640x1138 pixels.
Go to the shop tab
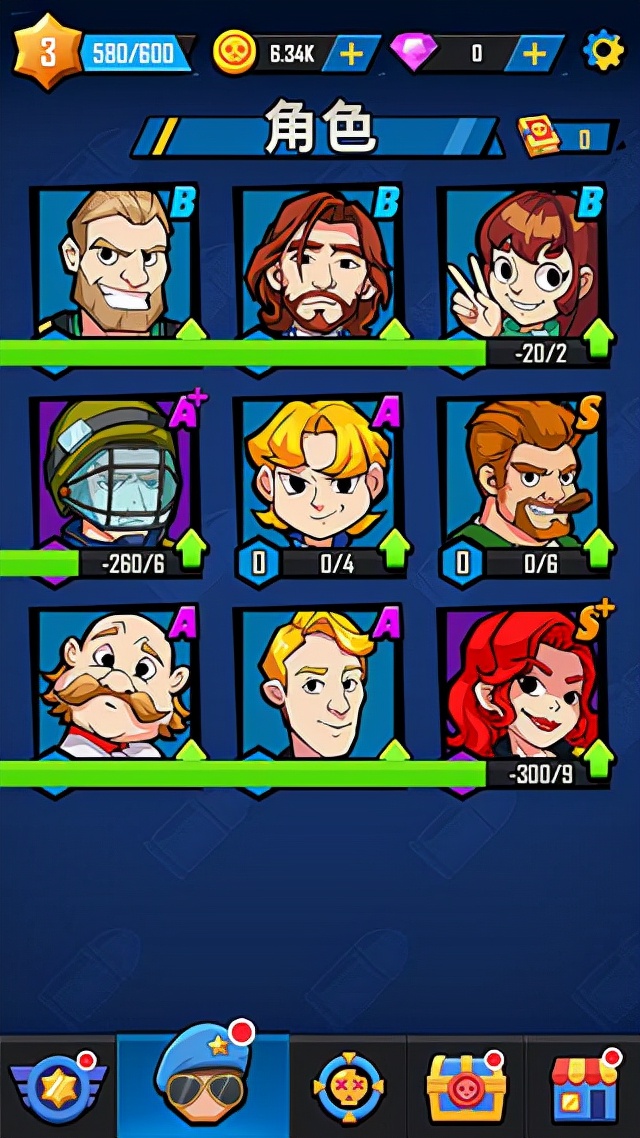point(583,1087)
